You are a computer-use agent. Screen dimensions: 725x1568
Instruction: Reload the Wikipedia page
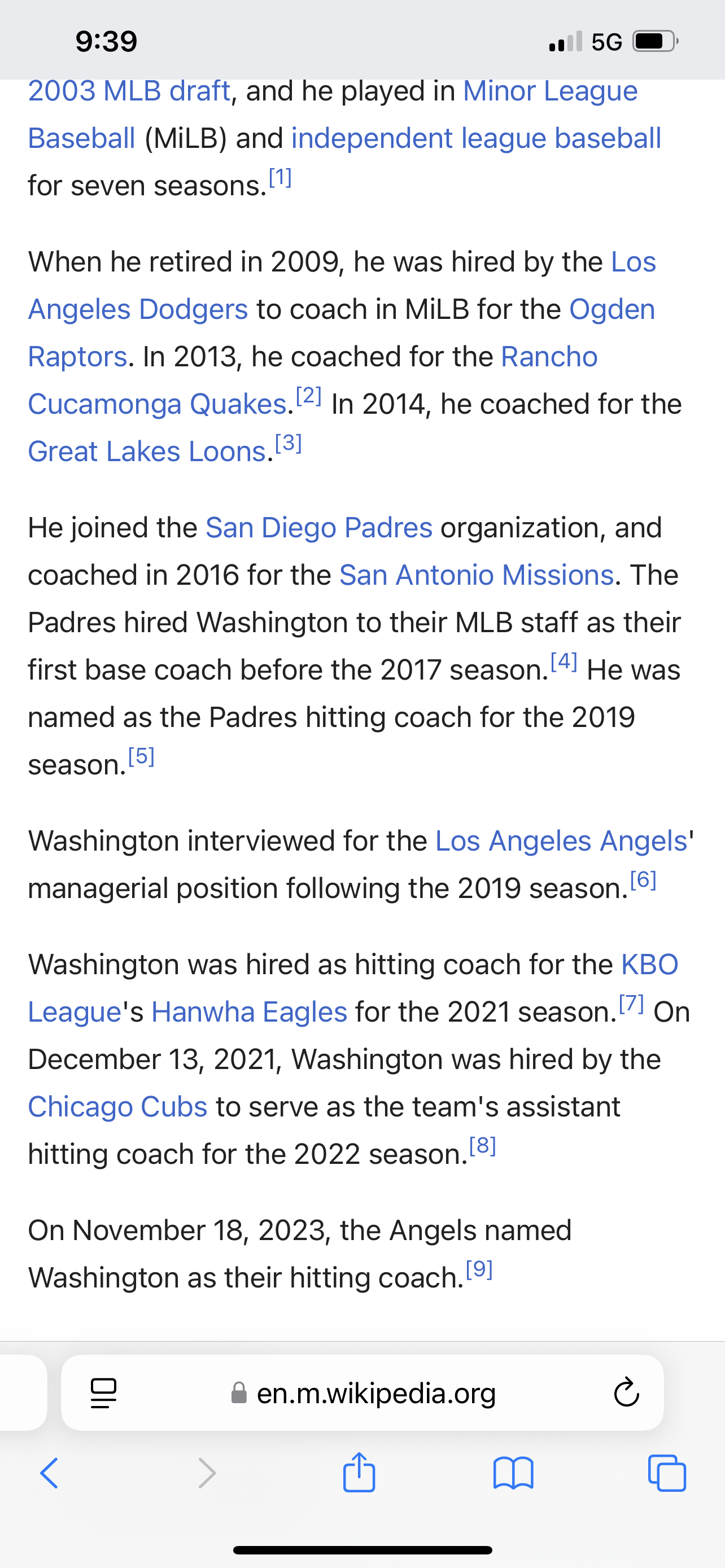click(x=626, y=1392)
